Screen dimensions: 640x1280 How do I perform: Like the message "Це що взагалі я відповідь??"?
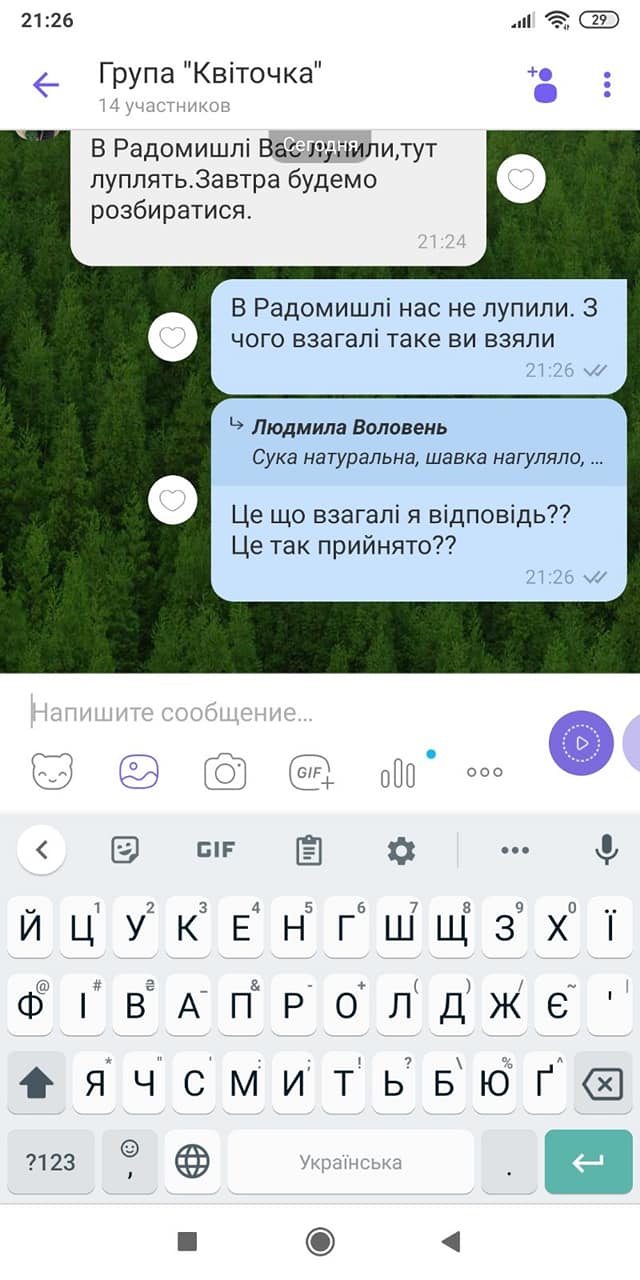coord(172,500)
